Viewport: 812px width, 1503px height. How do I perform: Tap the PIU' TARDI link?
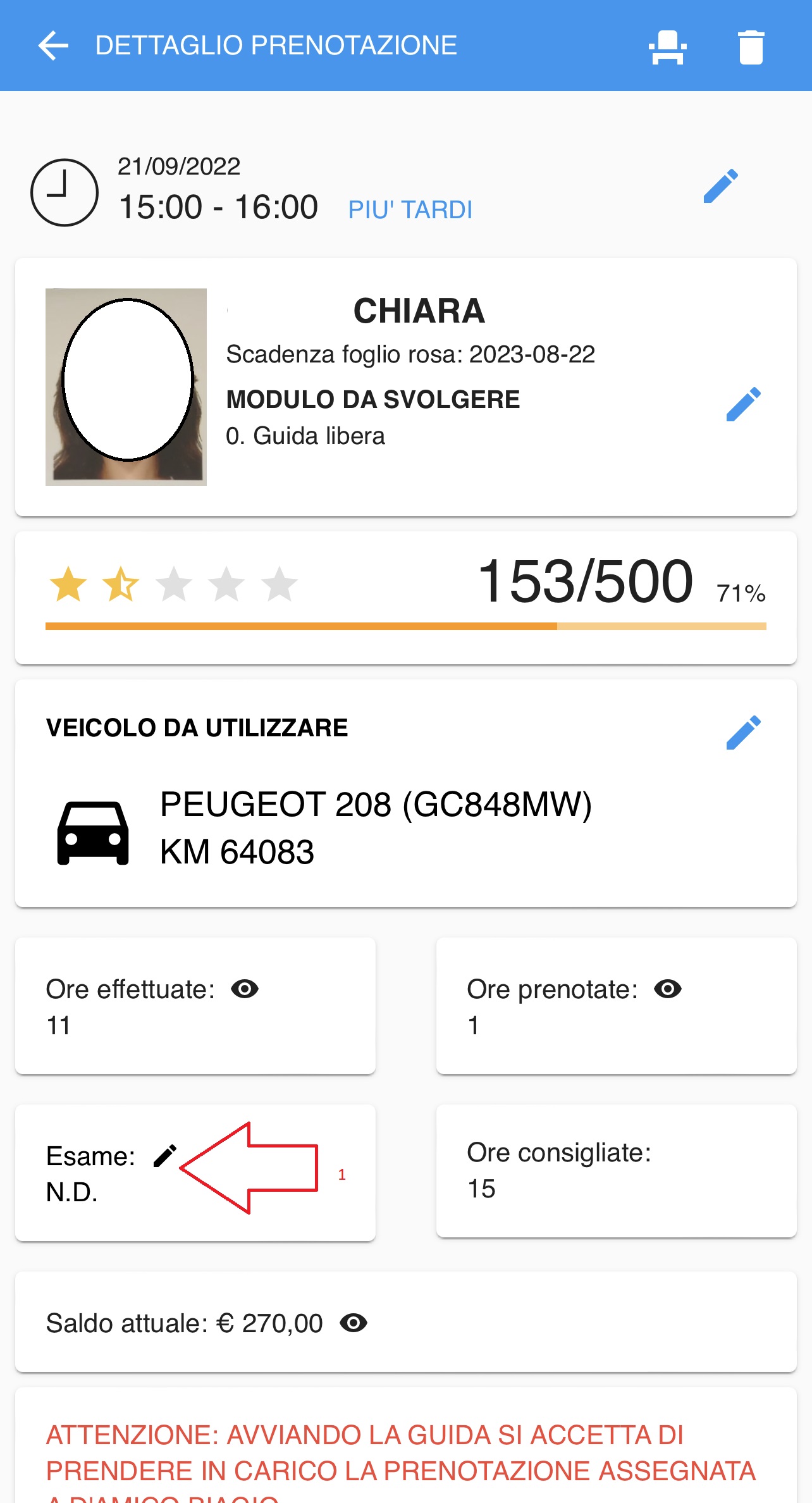[x=410, y=210]
